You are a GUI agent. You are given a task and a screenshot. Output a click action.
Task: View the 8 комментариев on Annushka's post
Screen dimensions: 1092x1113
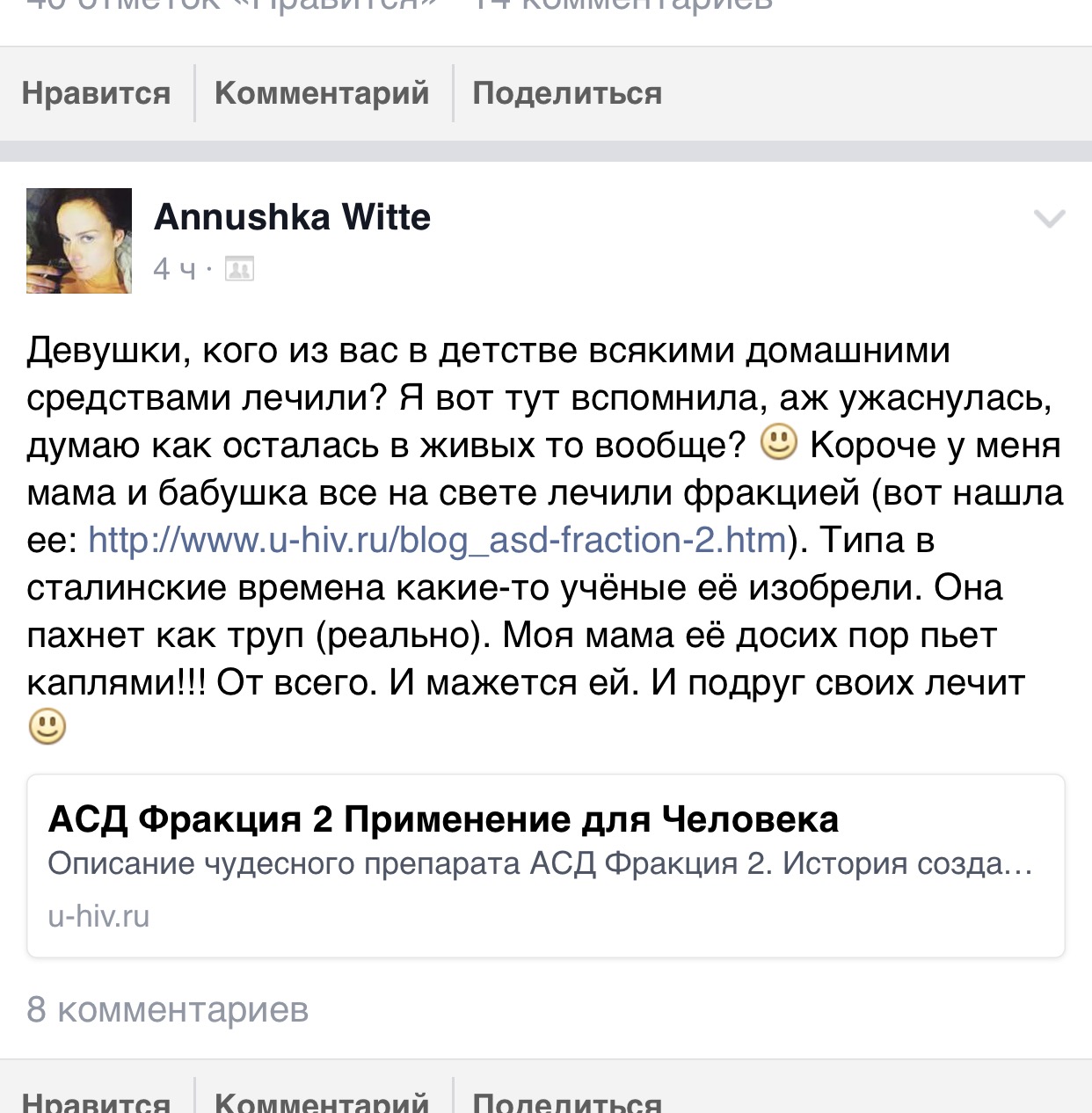coord(168,1009)
